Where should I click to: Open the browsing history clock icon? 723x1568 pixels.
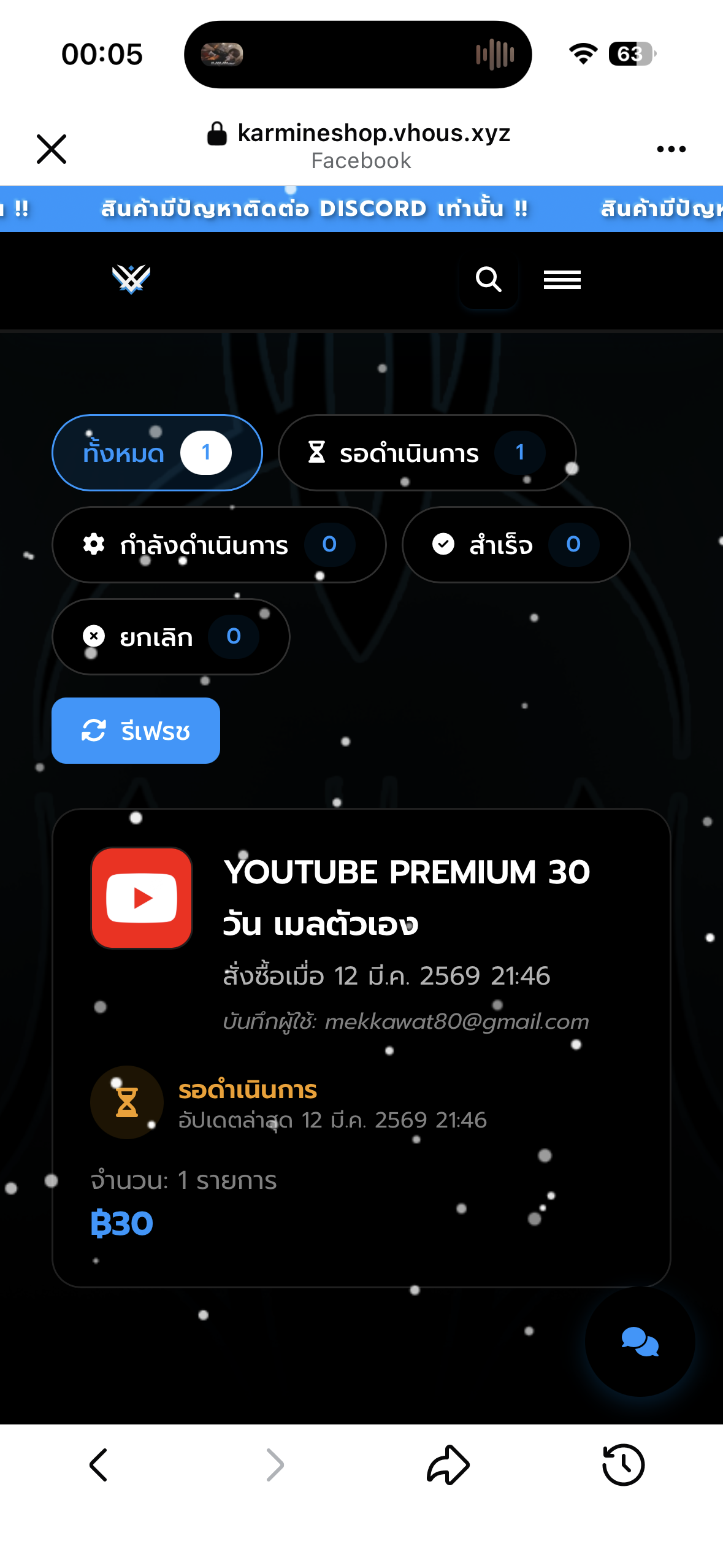coord(623,1465)
